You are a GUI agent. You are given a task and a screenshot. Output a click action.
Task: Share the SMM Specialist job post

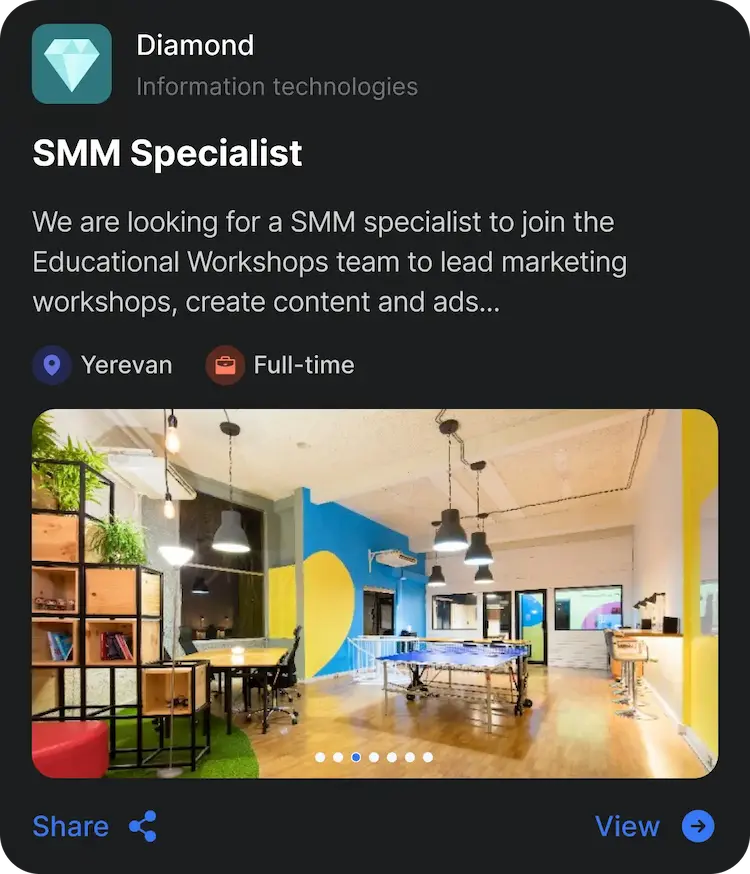point(94,827)
